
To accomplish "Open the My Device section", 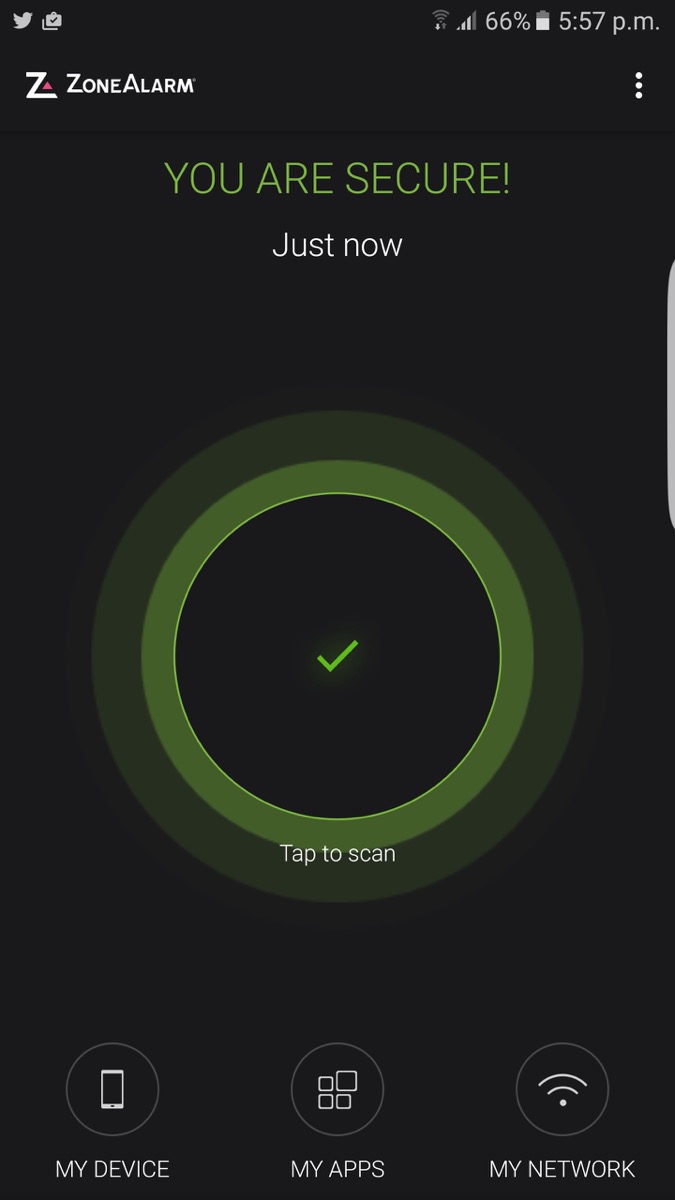I will pos(112,1090).
